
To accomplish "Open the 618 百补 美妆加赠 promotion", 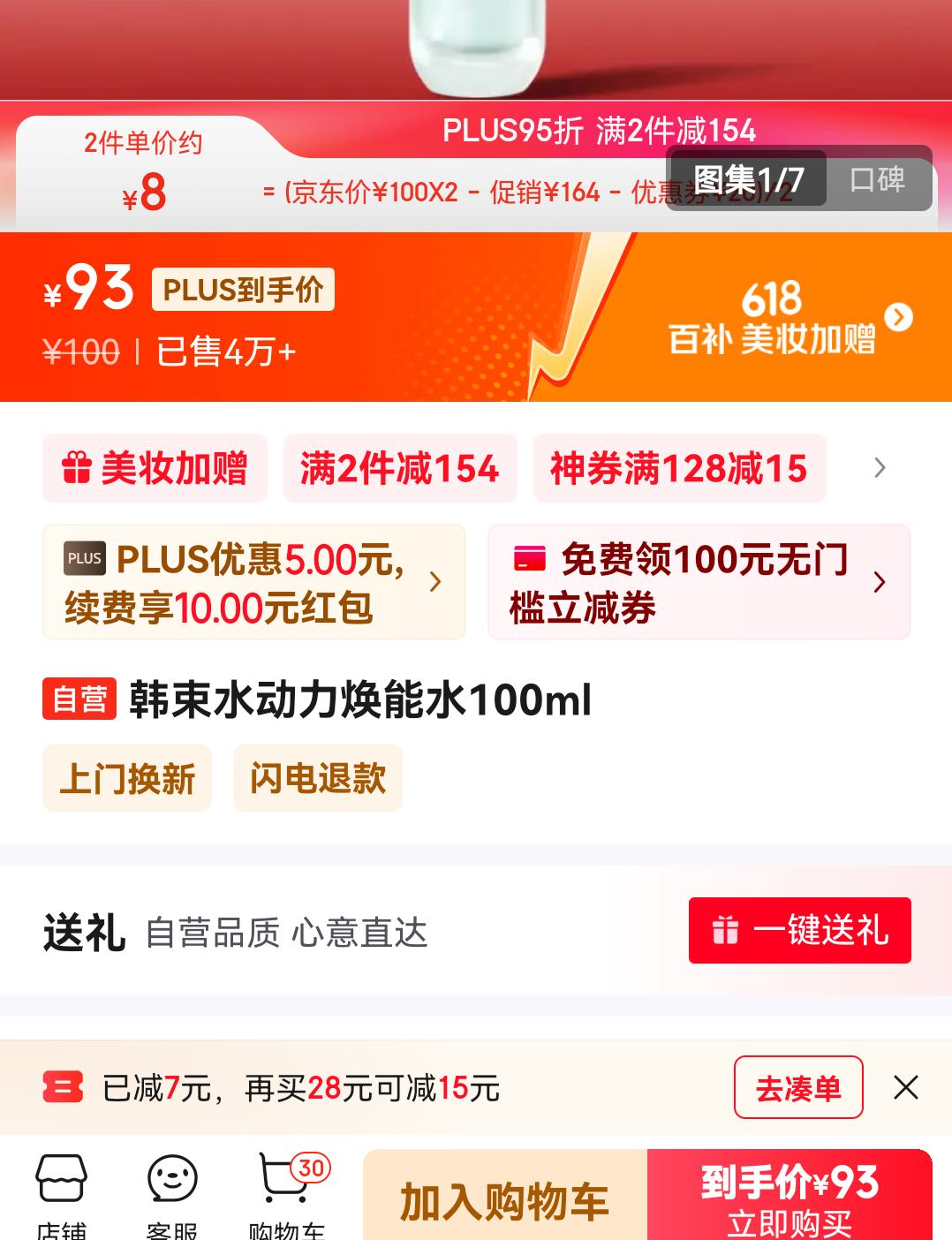I will click(786, 318).
